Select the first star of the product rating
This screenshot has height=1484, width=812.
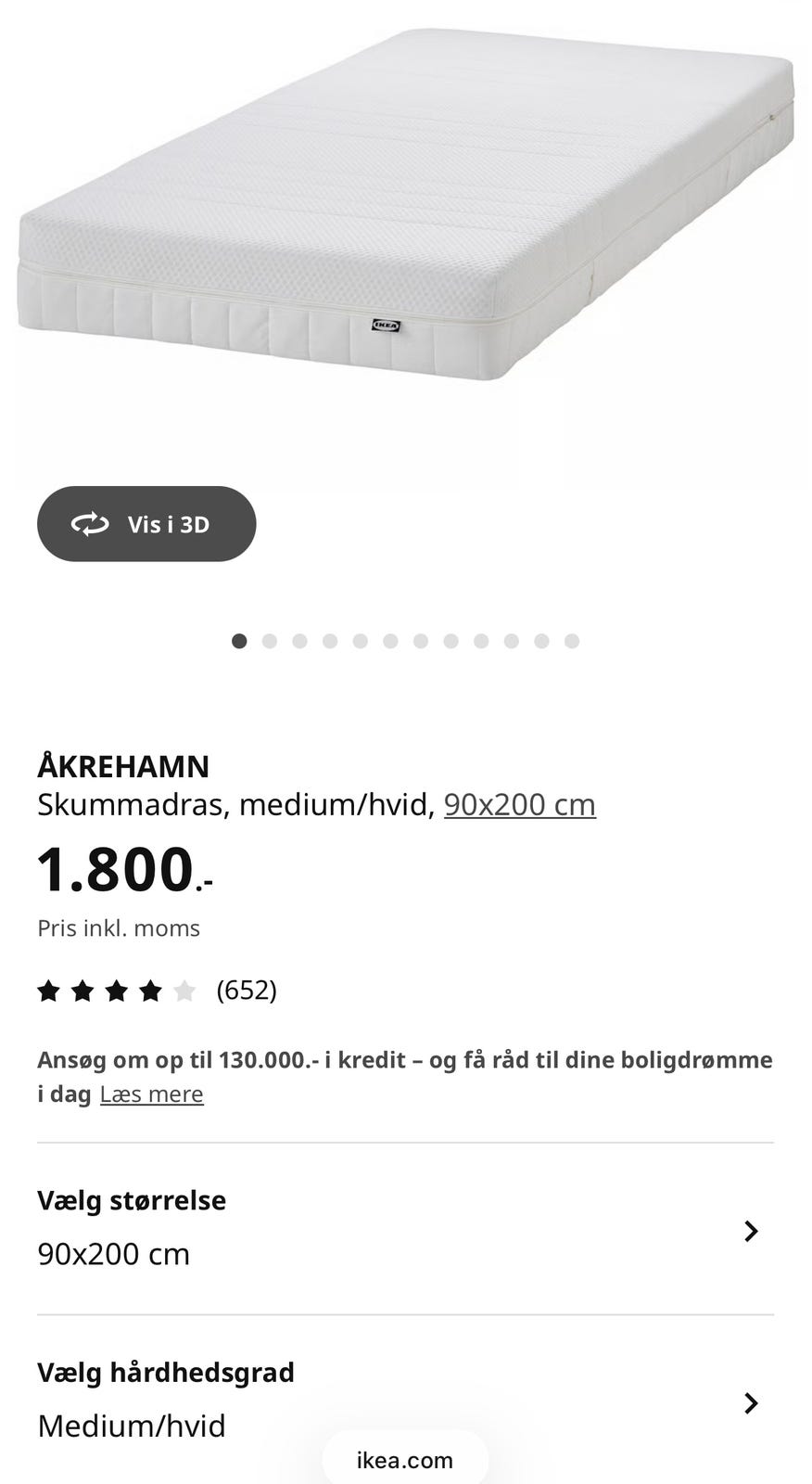point(49,991)
